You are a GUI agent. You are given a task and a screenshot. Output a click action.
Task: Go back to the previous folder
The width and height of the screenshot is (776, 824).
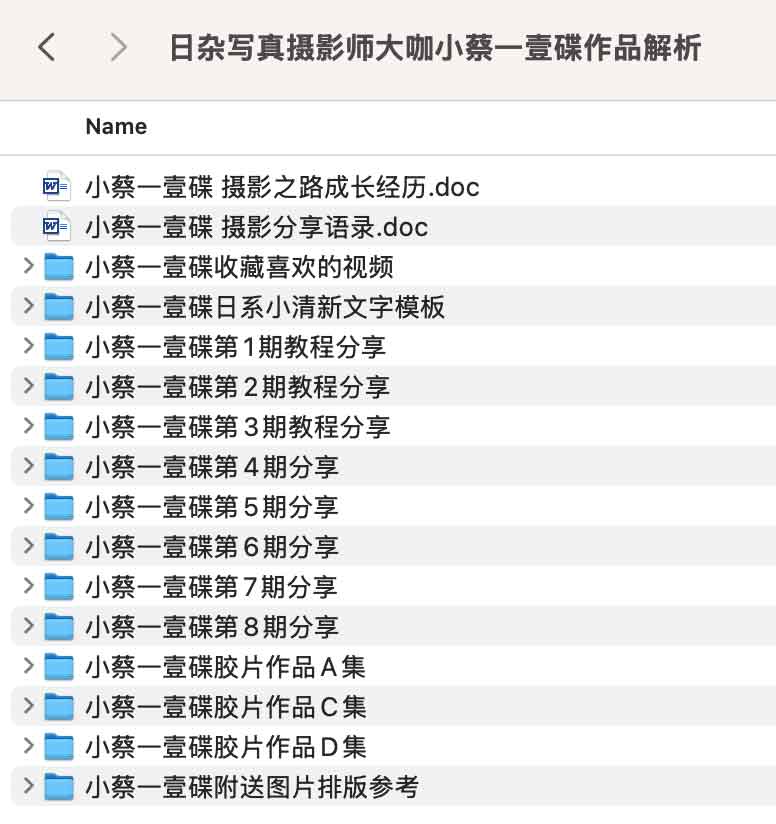[x=46, y=47]
